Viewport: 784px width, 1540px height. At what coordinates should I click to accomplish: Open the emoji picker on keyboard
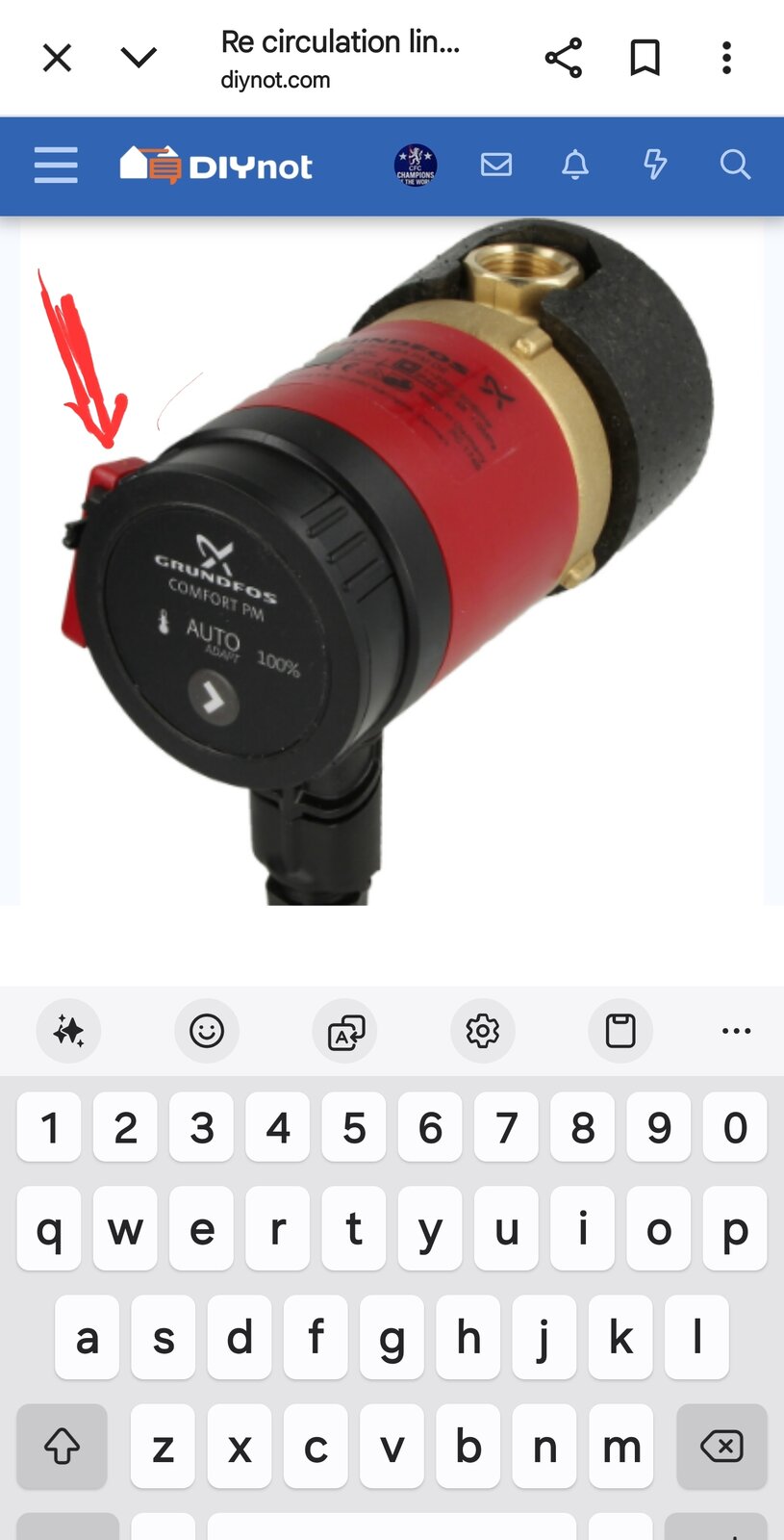207,1031
